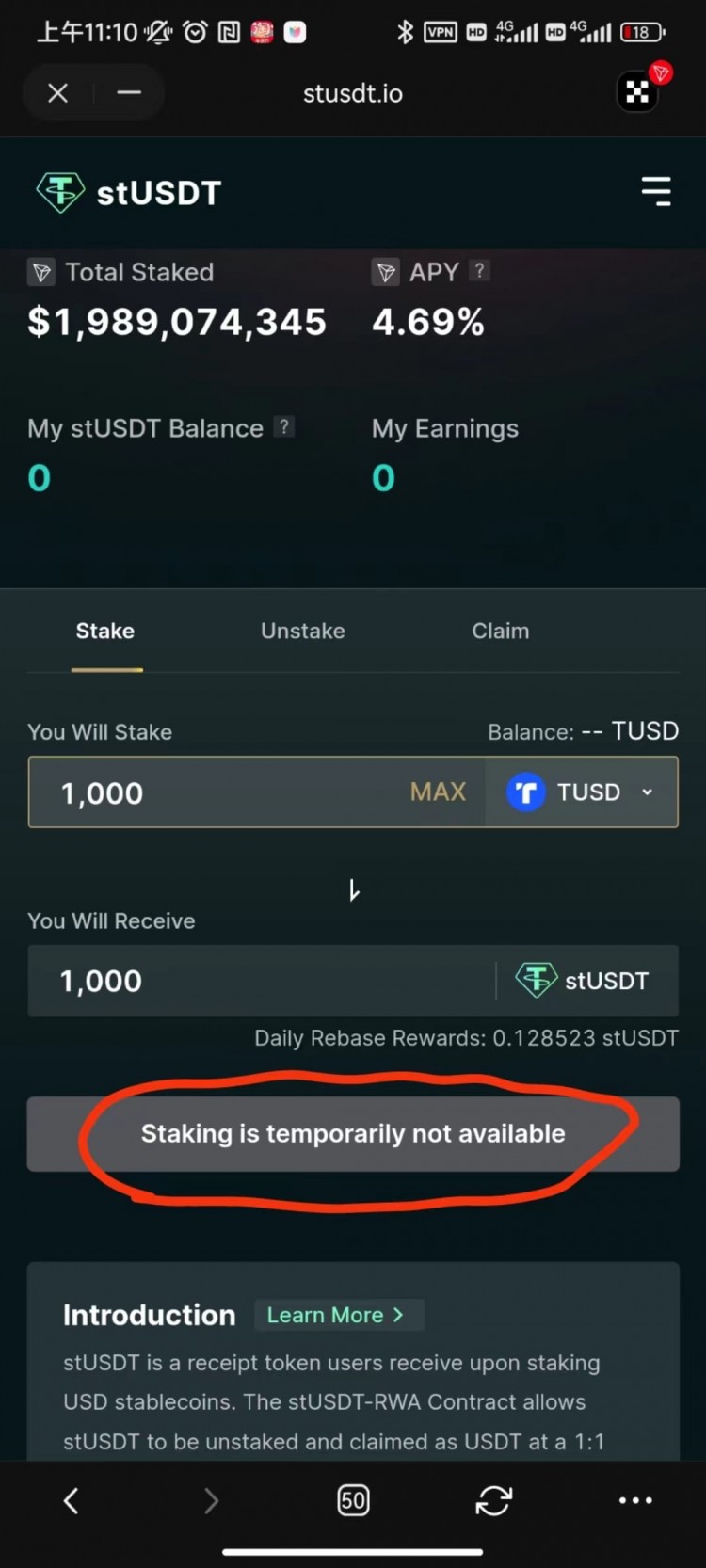Viewport: 706px width, 1568px height.
Task: Go back to the previous page in the browser
Action: (x=72, y=1500)
